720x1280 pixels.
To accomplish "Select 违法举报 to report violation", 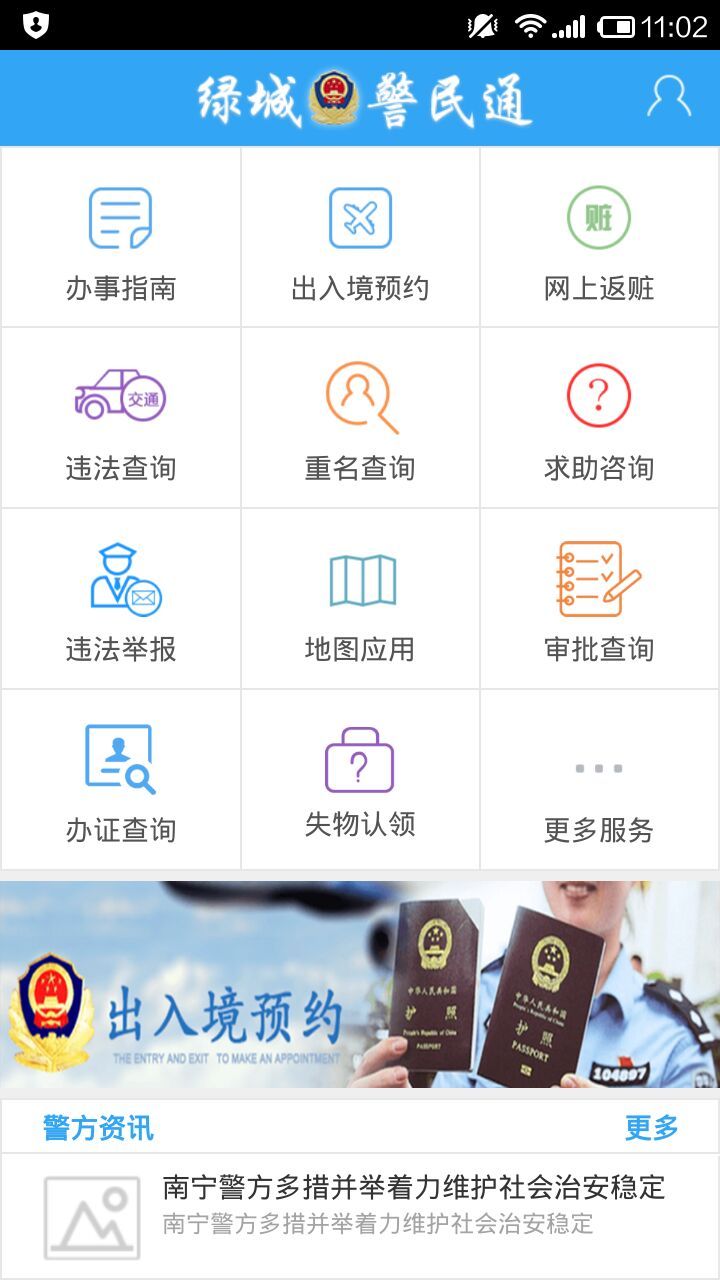I will (120, 600).
